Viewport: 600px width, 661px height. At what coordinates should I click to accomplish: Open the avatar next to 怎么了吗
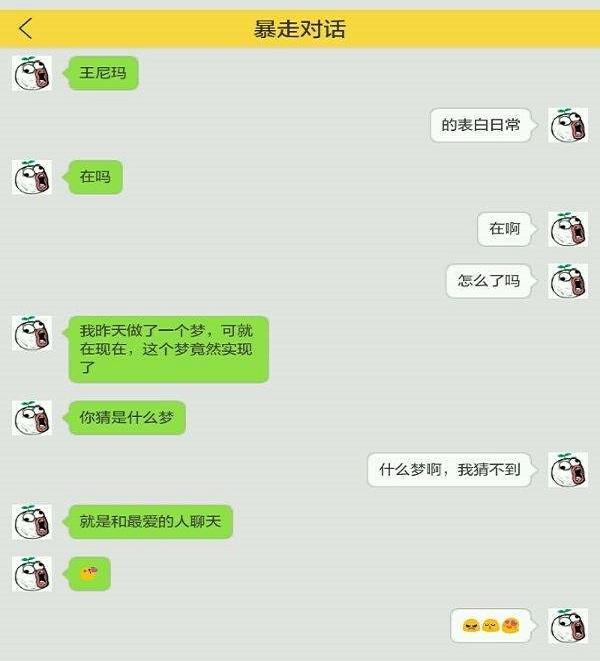pyautogui.click(x=568, y=281)
